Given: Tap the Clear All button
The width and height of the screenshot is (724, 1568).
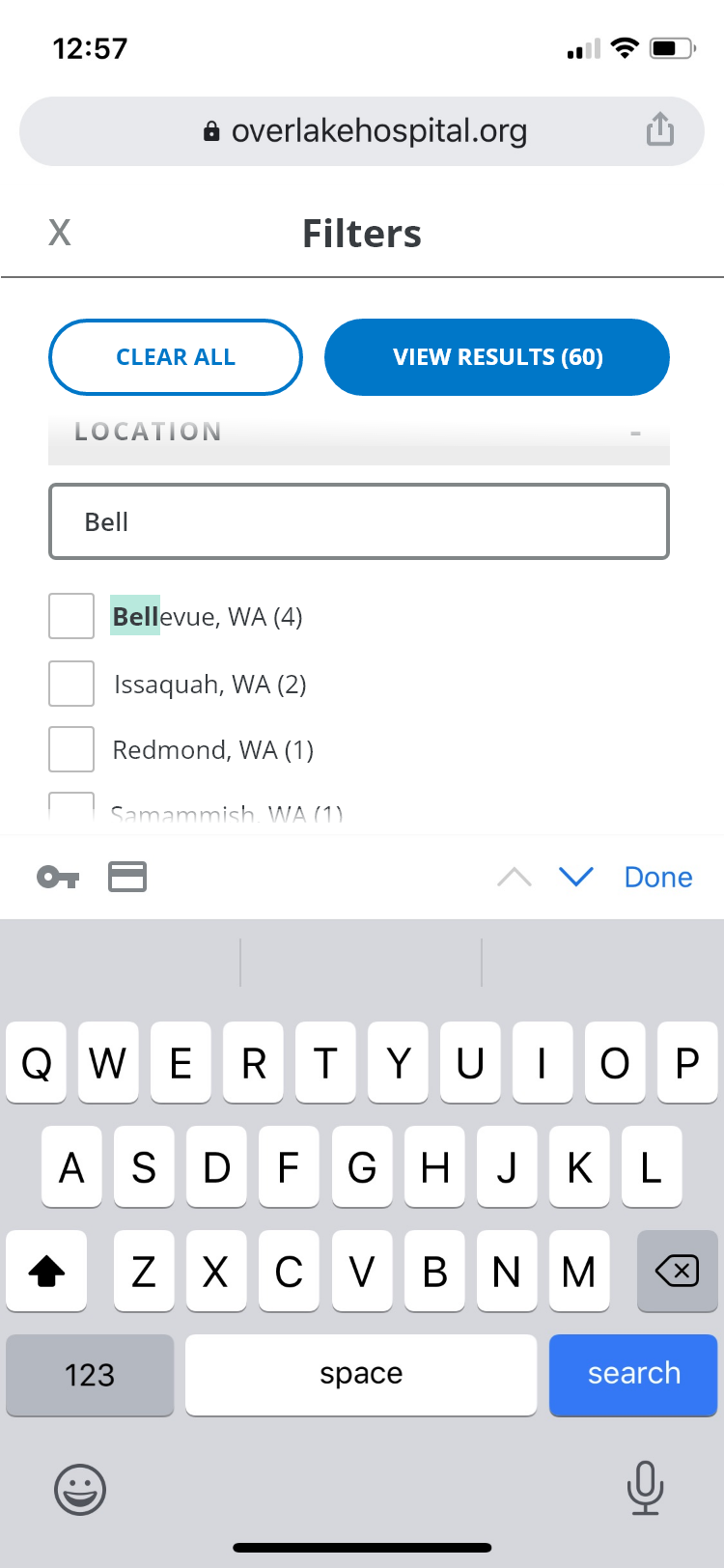Looking at the screenshot, I should pyautogui.click(x=176, y=357).
